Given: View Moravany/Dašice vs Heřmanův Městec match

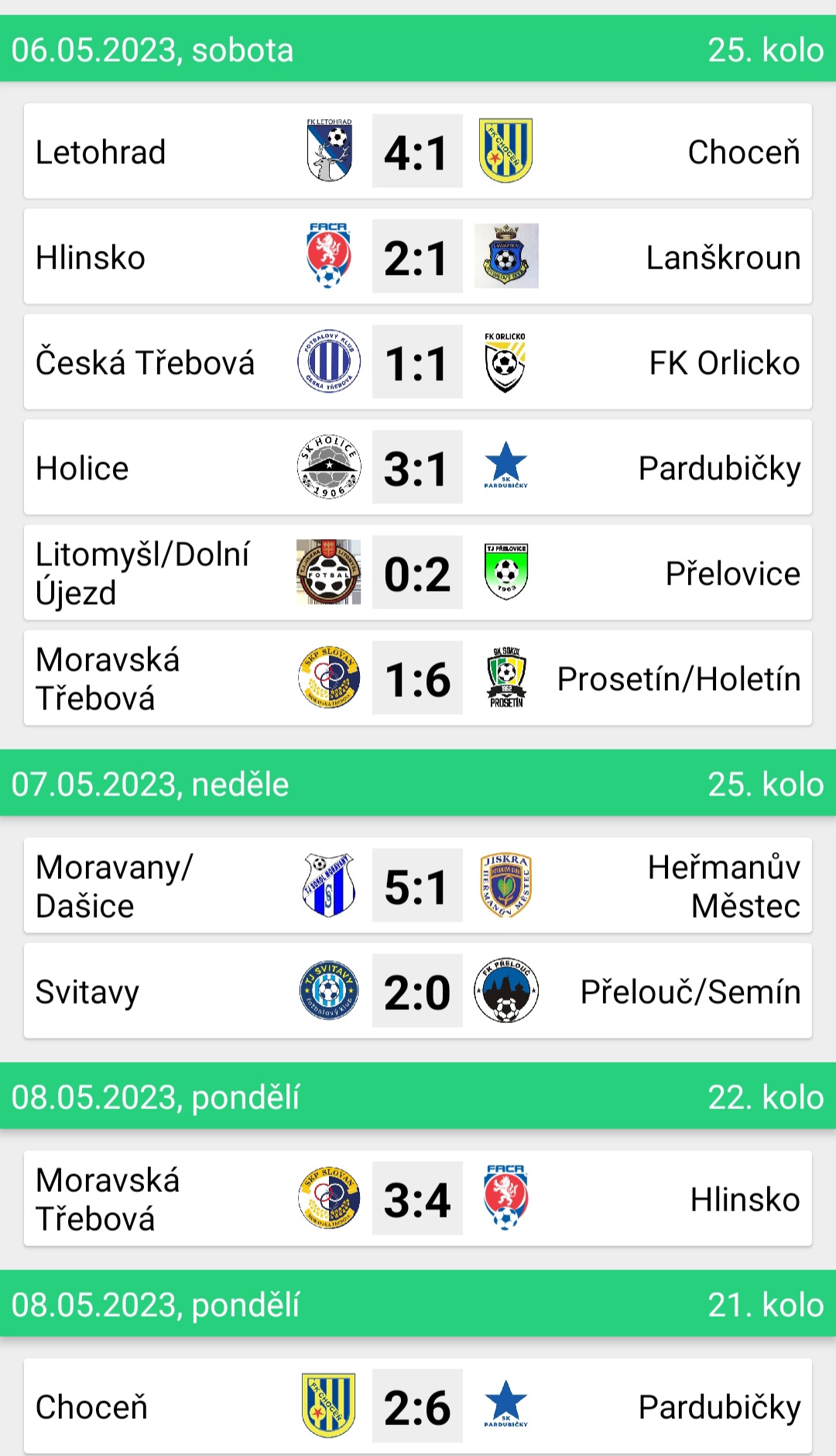Looking at the screenshot, I should pyautogui.click(x=417, y=886).
